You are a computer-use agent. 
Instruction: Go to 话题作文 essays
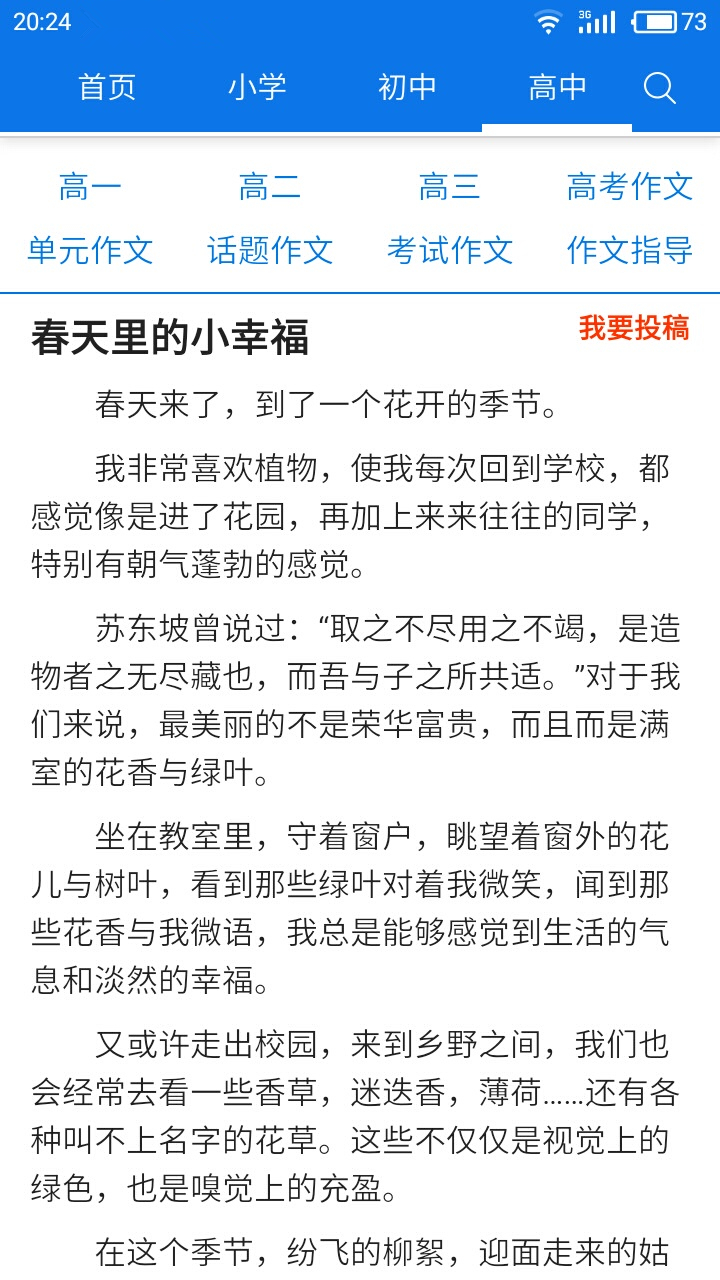pos(270,250)
